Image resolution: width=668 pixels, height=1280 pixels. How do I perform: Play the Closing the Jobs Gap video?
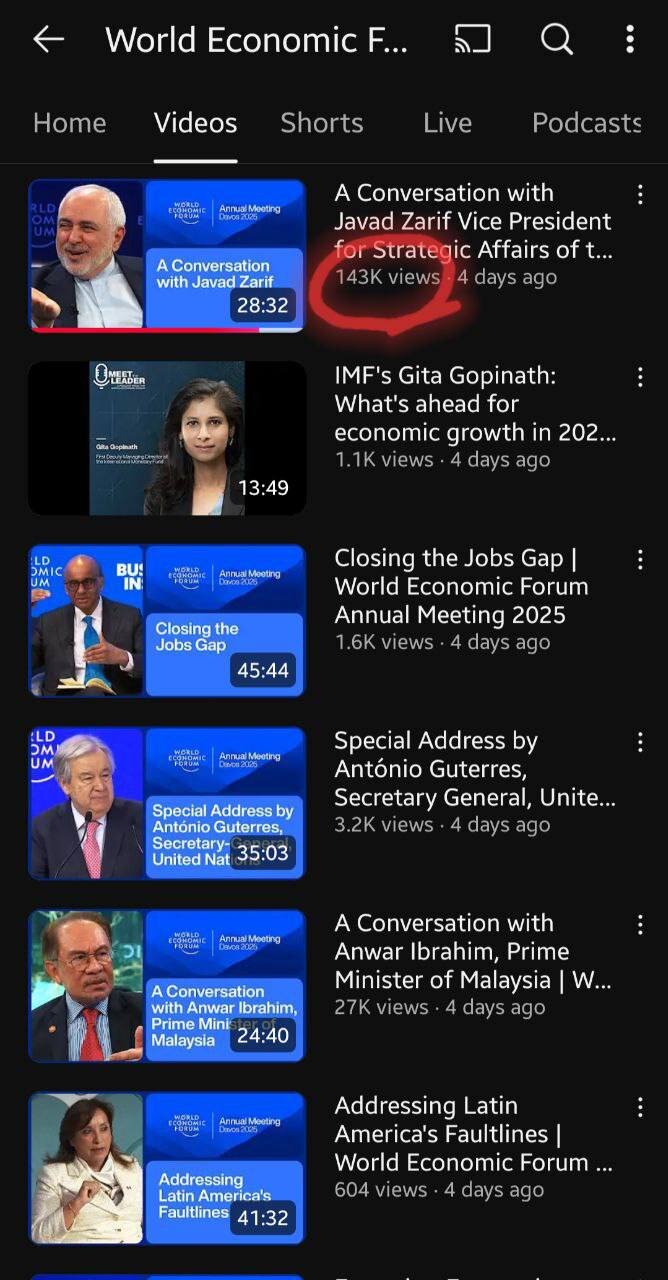point(166,620)
